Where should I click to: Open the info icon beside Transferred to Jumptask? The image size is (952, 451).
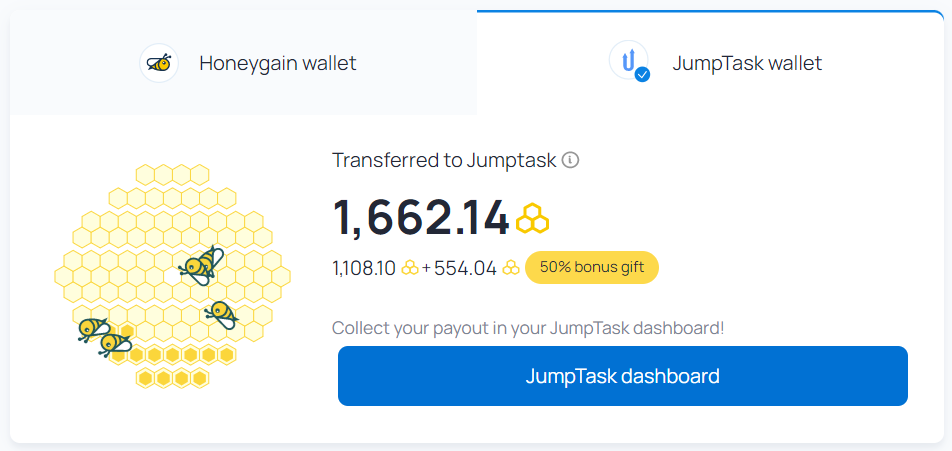[x=570, y=160]
